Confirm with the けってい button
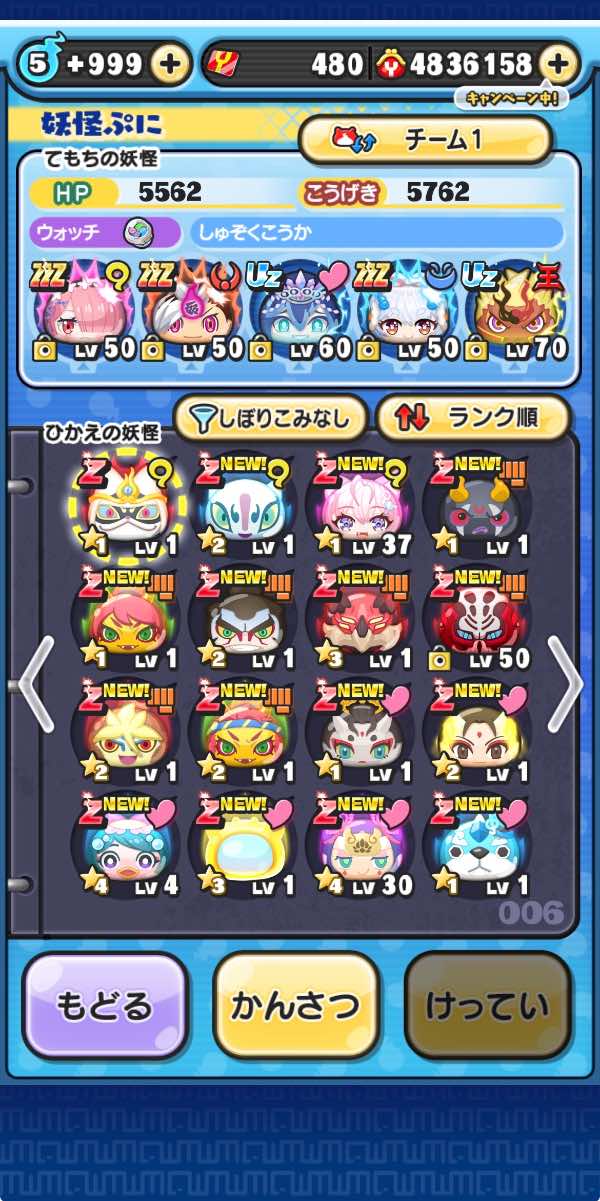 (x=487, y=1005)
